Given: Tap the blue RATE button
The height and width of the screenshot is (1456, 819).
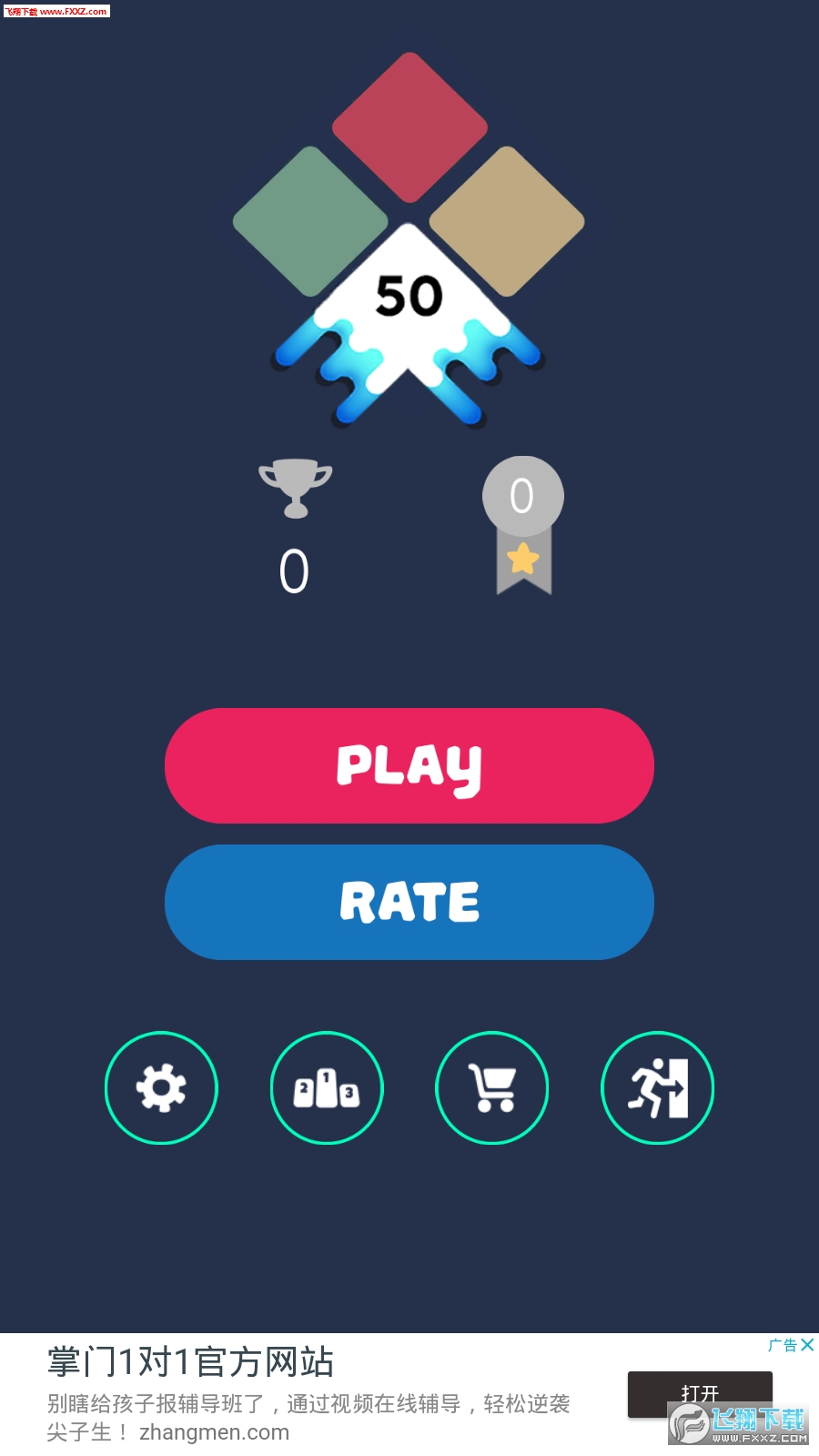Looking at the screenshot, I should point(409,902).
